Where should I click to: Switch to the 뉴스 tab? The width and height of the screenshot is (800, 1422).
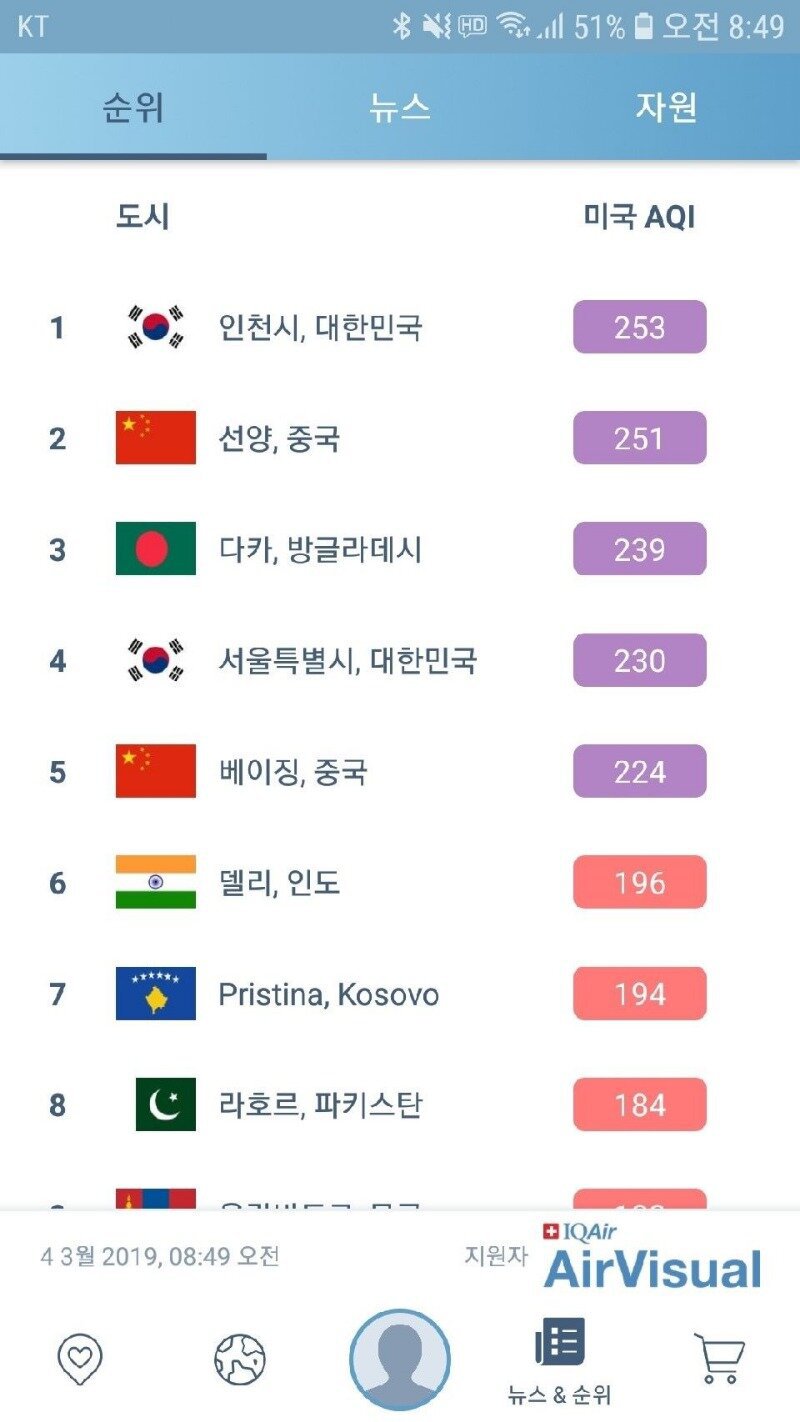(x=400, y=107)
